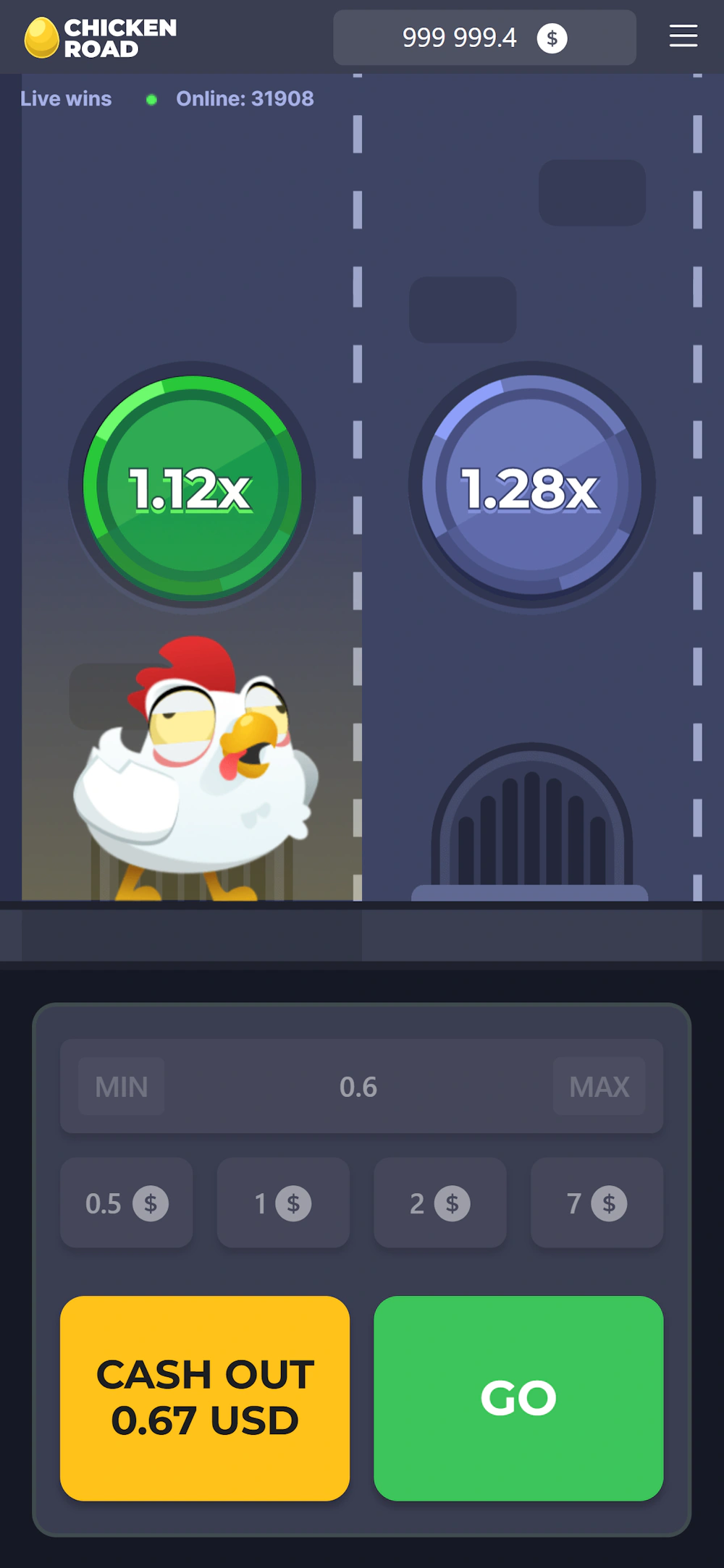Expand the balance display panel

(x=484, y=38)
